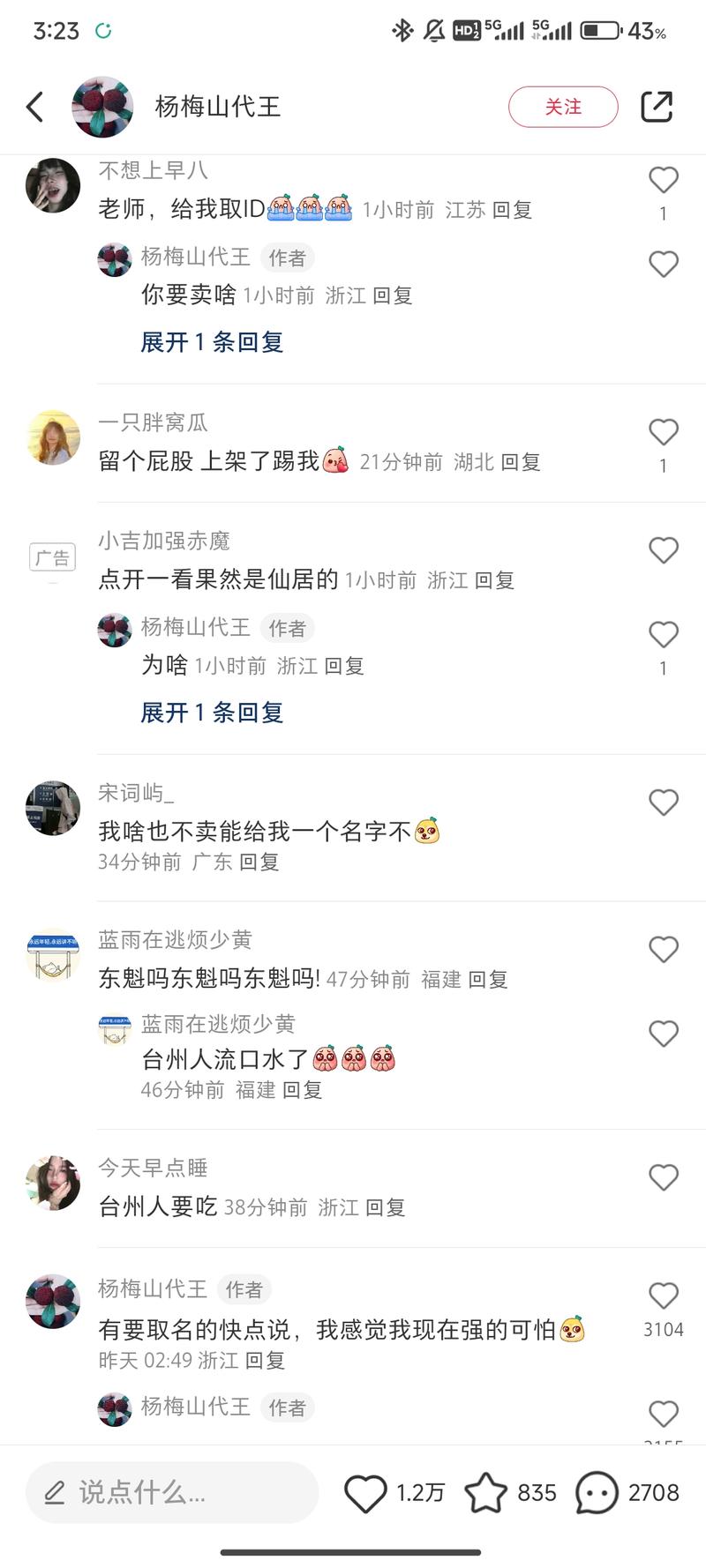Reply to the comment 老师，给我取ID

(512, 210)
